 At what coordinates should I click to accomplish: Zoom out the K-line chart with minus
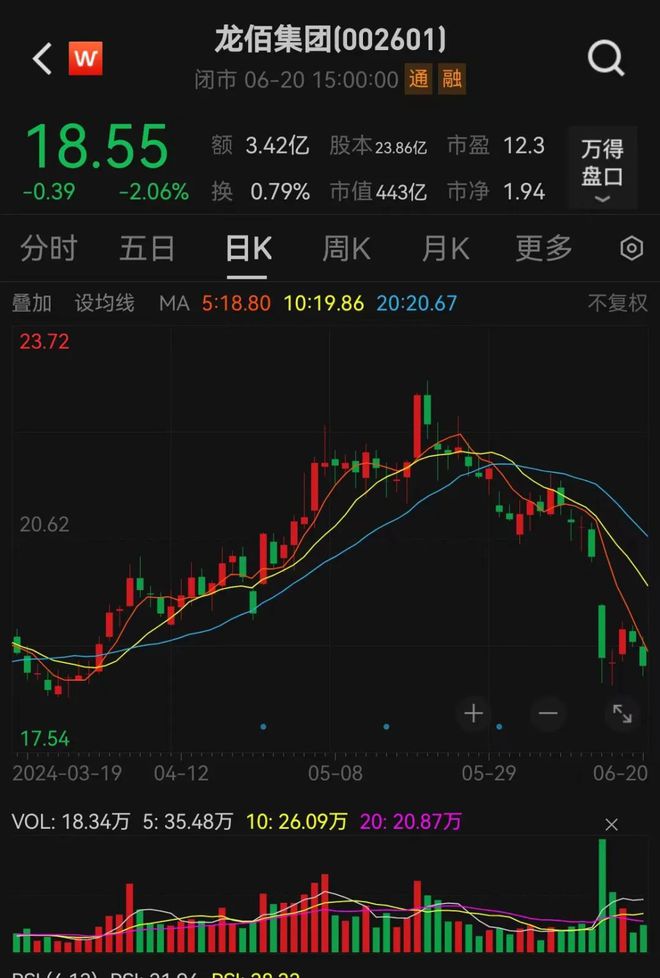548,713
